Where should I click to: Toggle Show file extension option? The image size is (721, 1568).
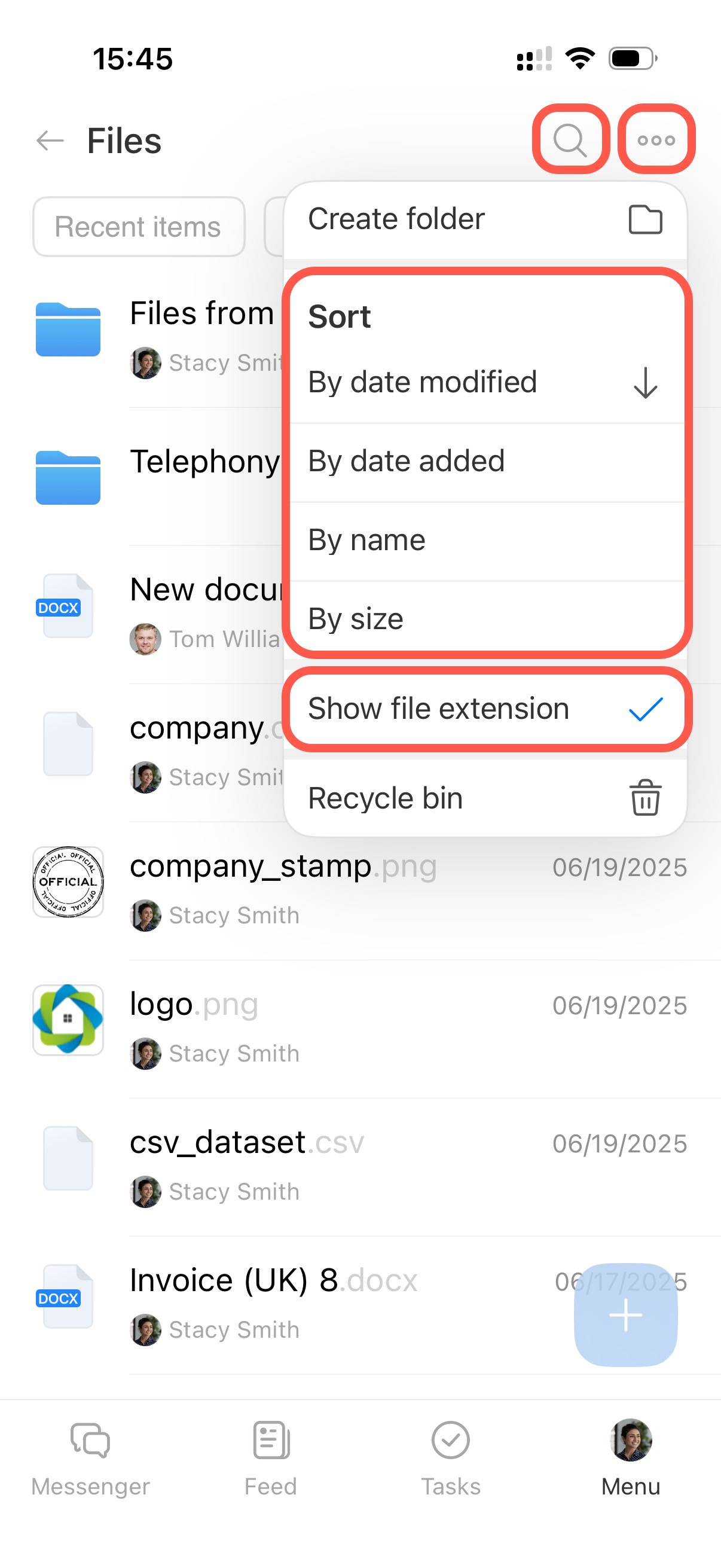(485, 709)
